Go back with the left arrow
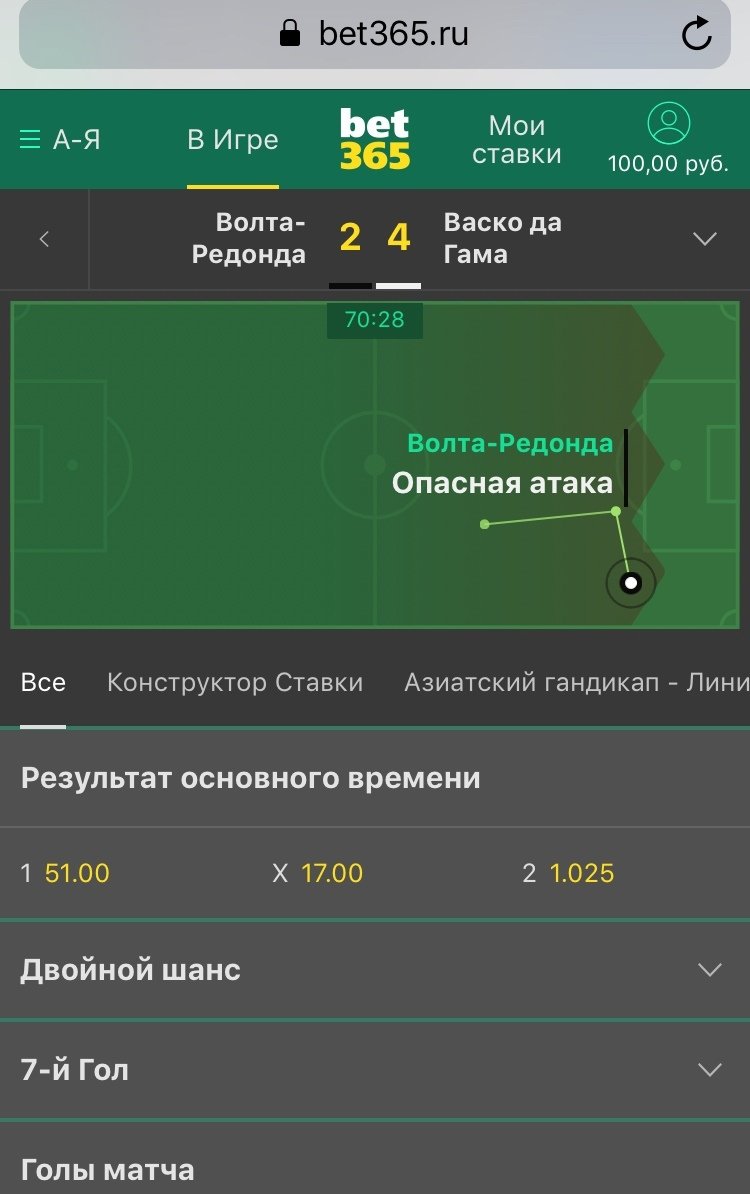This screenshot has width=750, height=1194. pos(44,239)
